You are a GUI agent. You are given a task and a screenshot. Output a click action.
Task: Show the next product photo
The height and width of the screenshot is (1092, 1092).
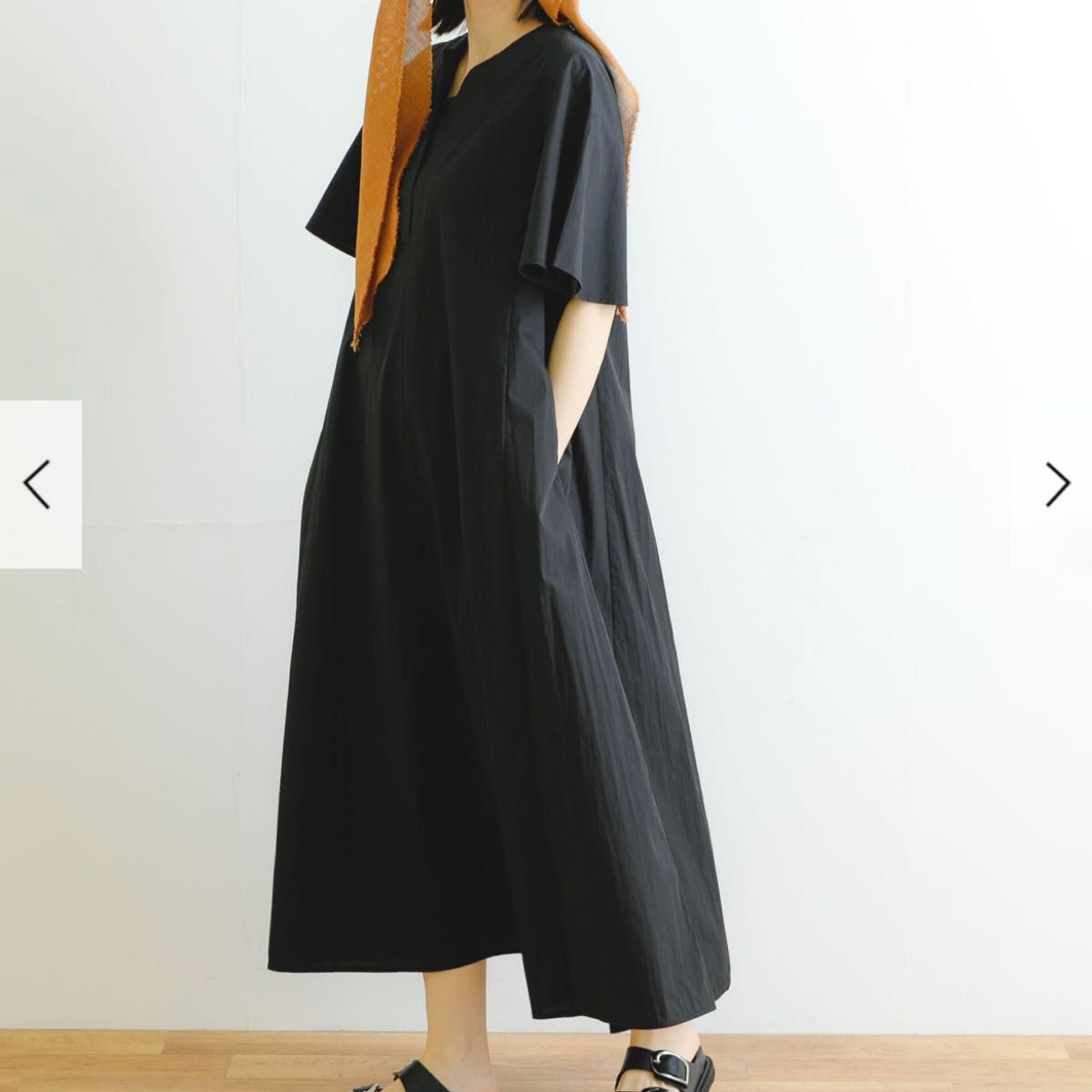1056,484
